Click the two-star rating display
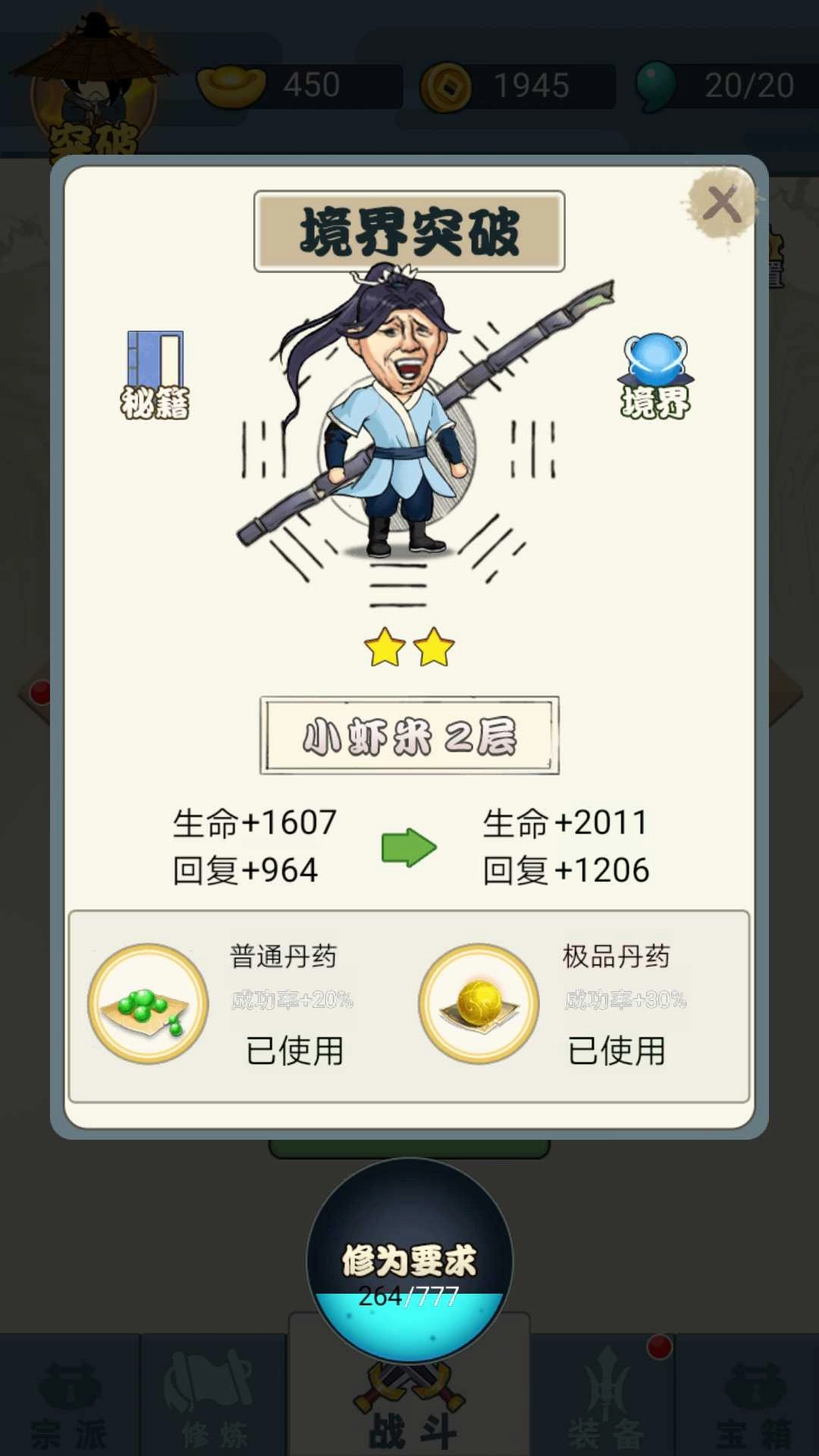The width and height of the screenshot is (819, 1456). (x=409, y=649)
